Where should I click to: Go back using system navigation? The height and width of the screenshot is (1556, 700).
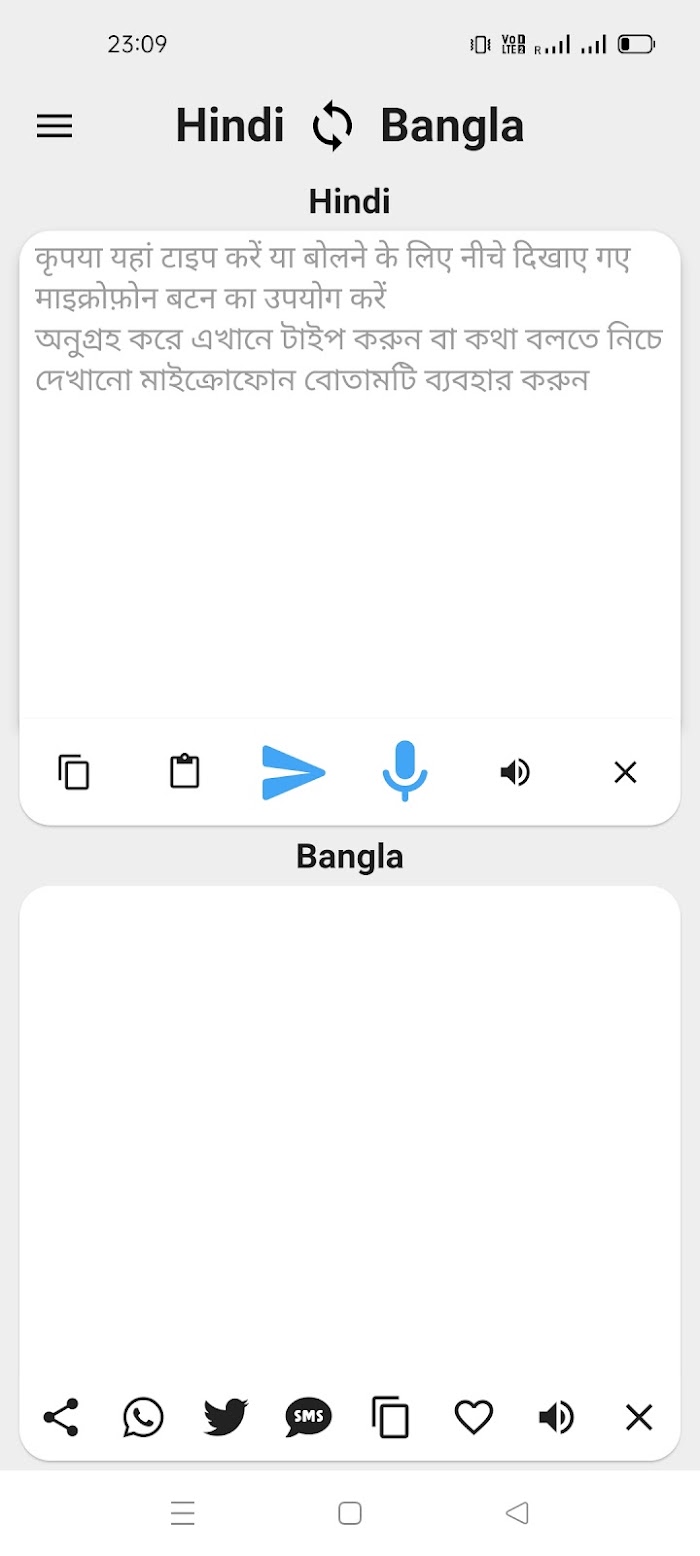pos(517,1513)
